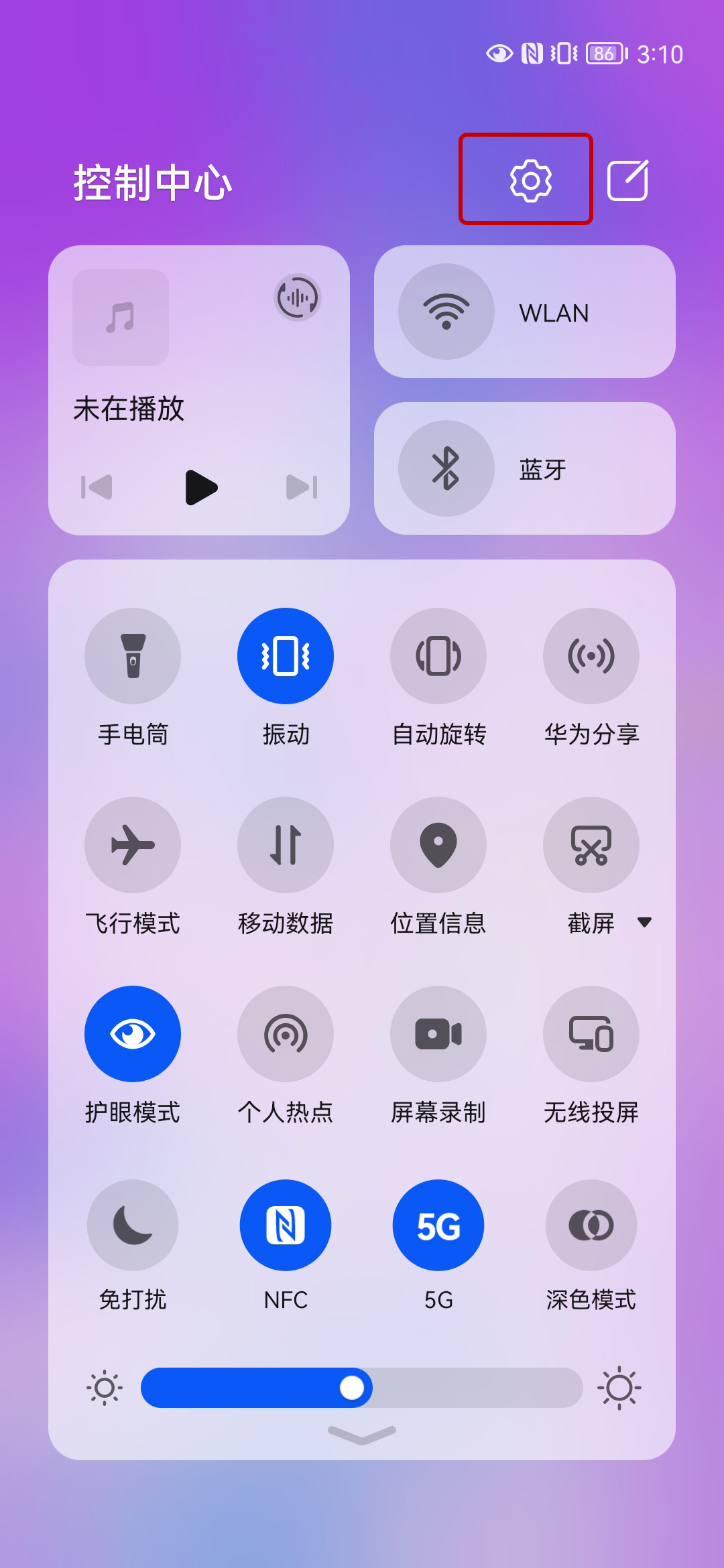Enable wireless projection 无线投屏
The height and width of the screenshot is (1568, 724).
click(x=592, y=1034)
